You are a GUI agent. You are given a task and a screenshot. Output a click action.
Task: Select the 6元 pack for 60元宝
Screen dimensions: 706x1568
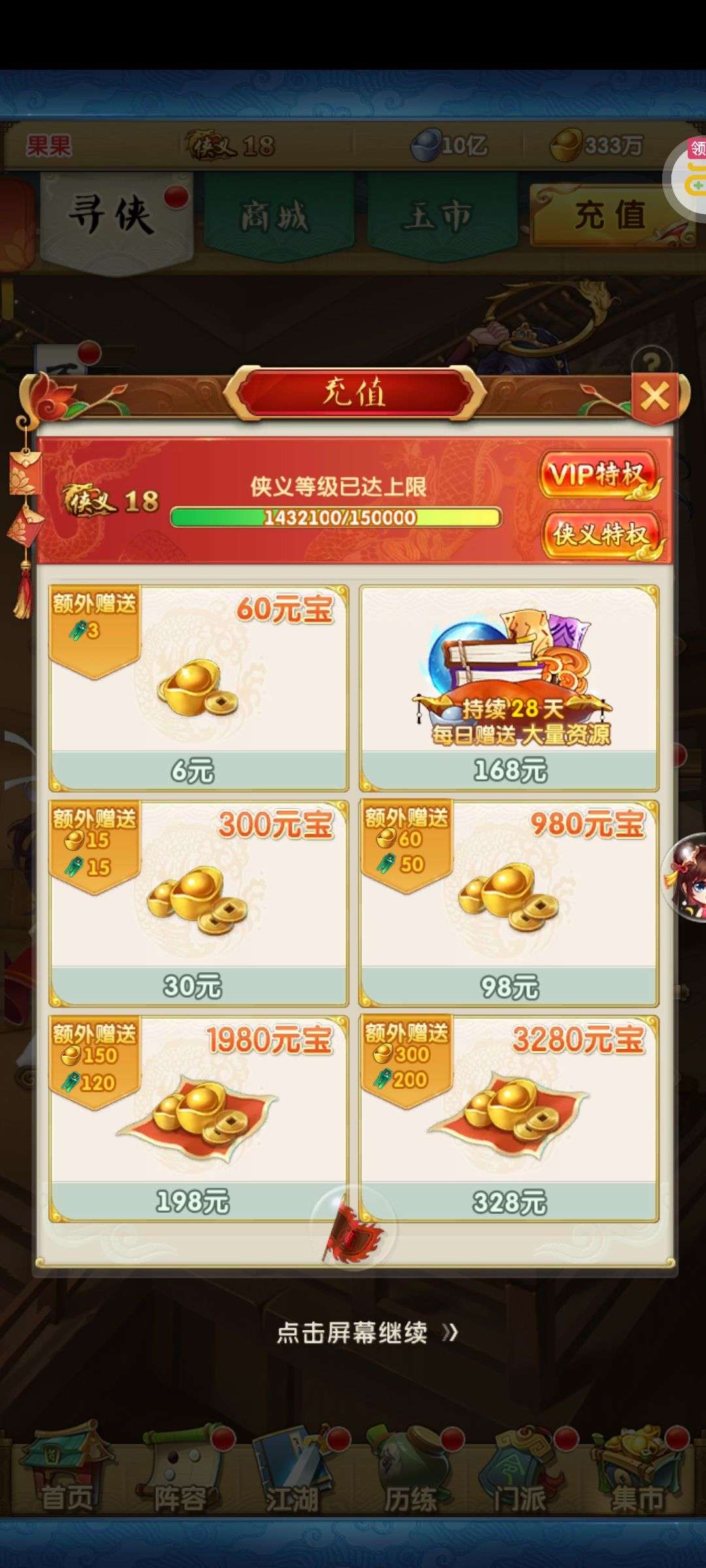coord(199,688)
